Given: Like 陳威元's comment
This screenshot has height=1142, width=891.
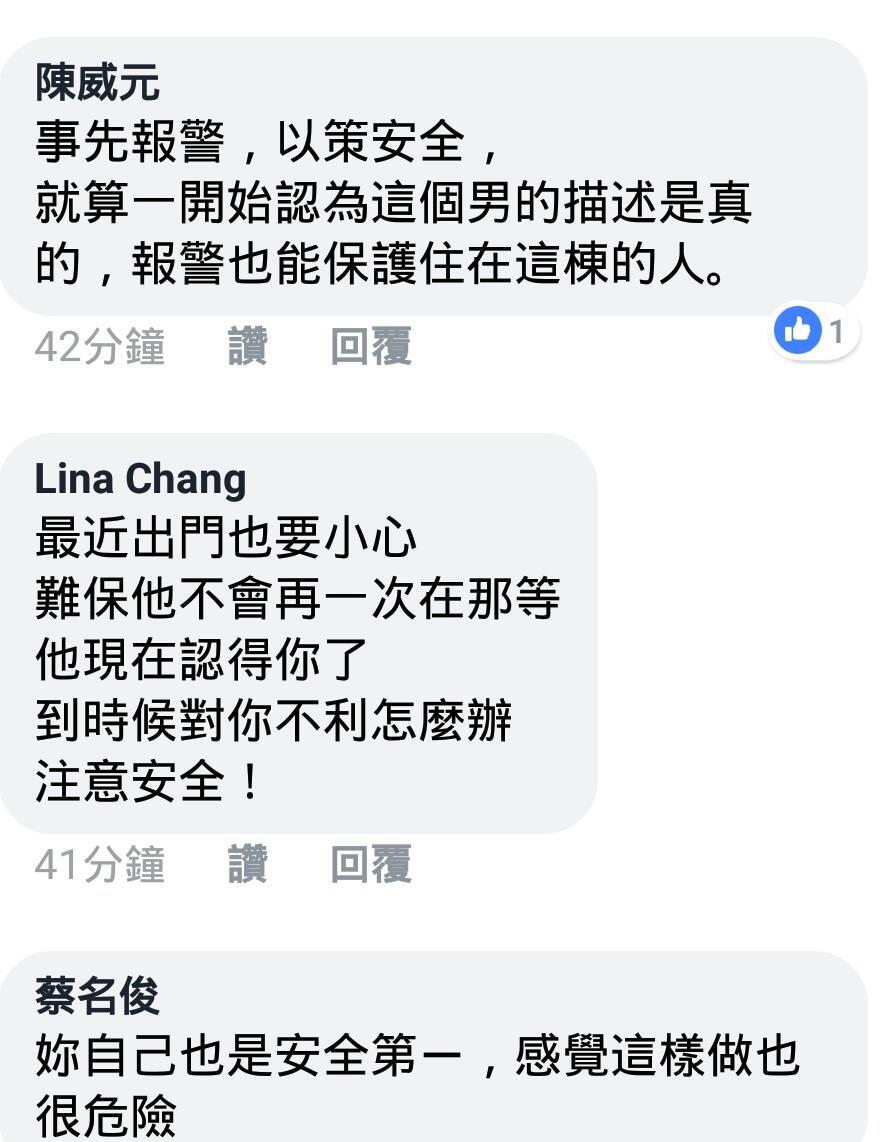Looking at the screenshot, I should coord(247,347).
